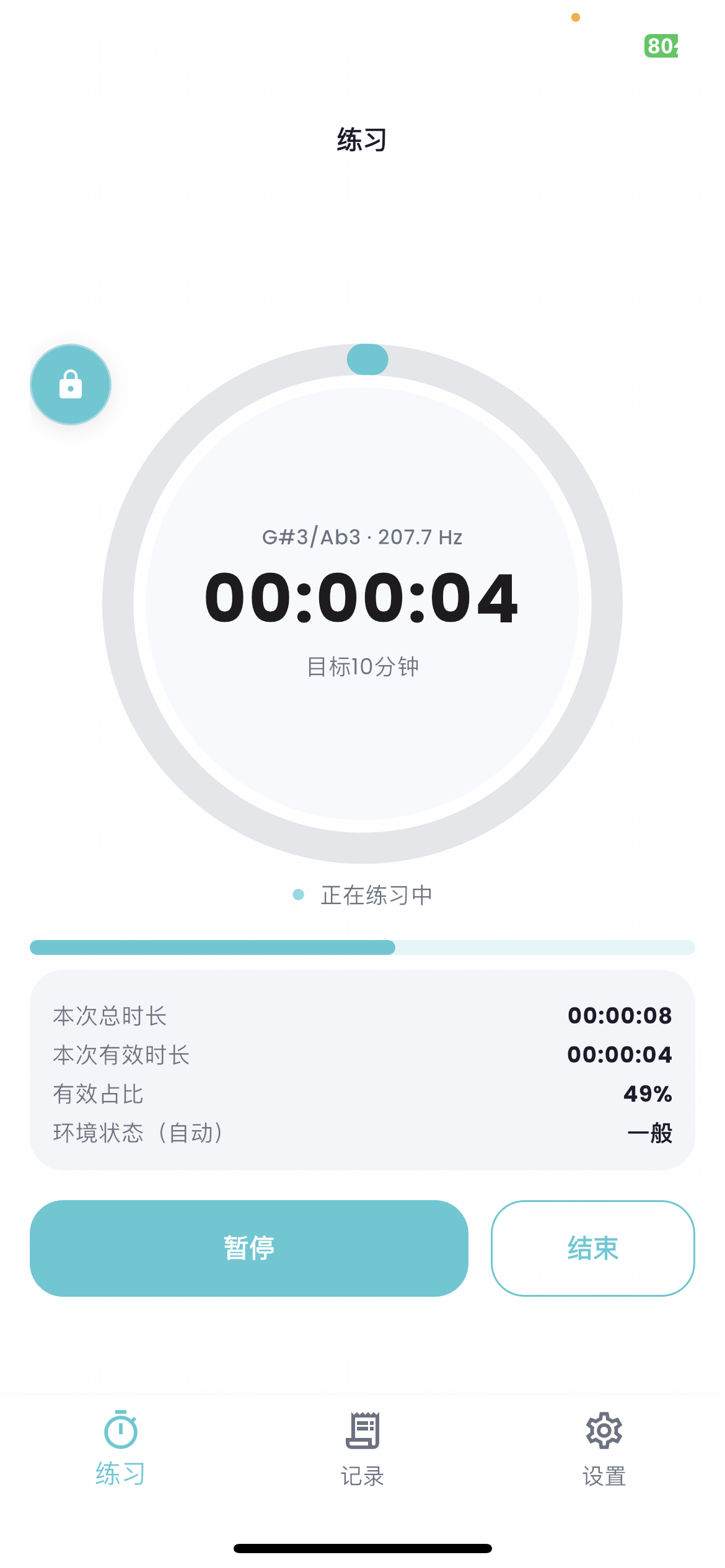The image size is (725, 1568).
Task: Tap the teal dot handle on the timer ring
Action: click(x=367, y=359)
